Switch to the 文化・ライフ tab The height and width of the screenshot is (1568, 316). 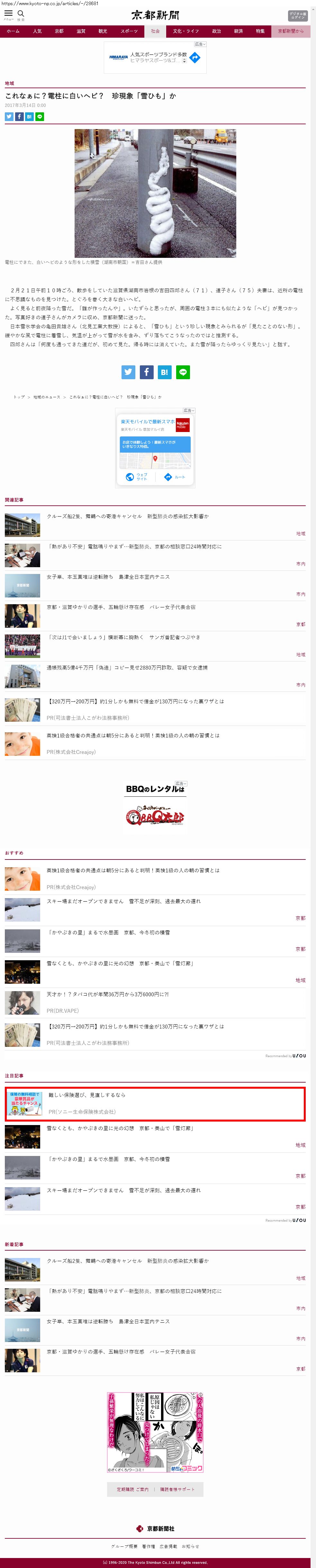click(x=185, y=31)
